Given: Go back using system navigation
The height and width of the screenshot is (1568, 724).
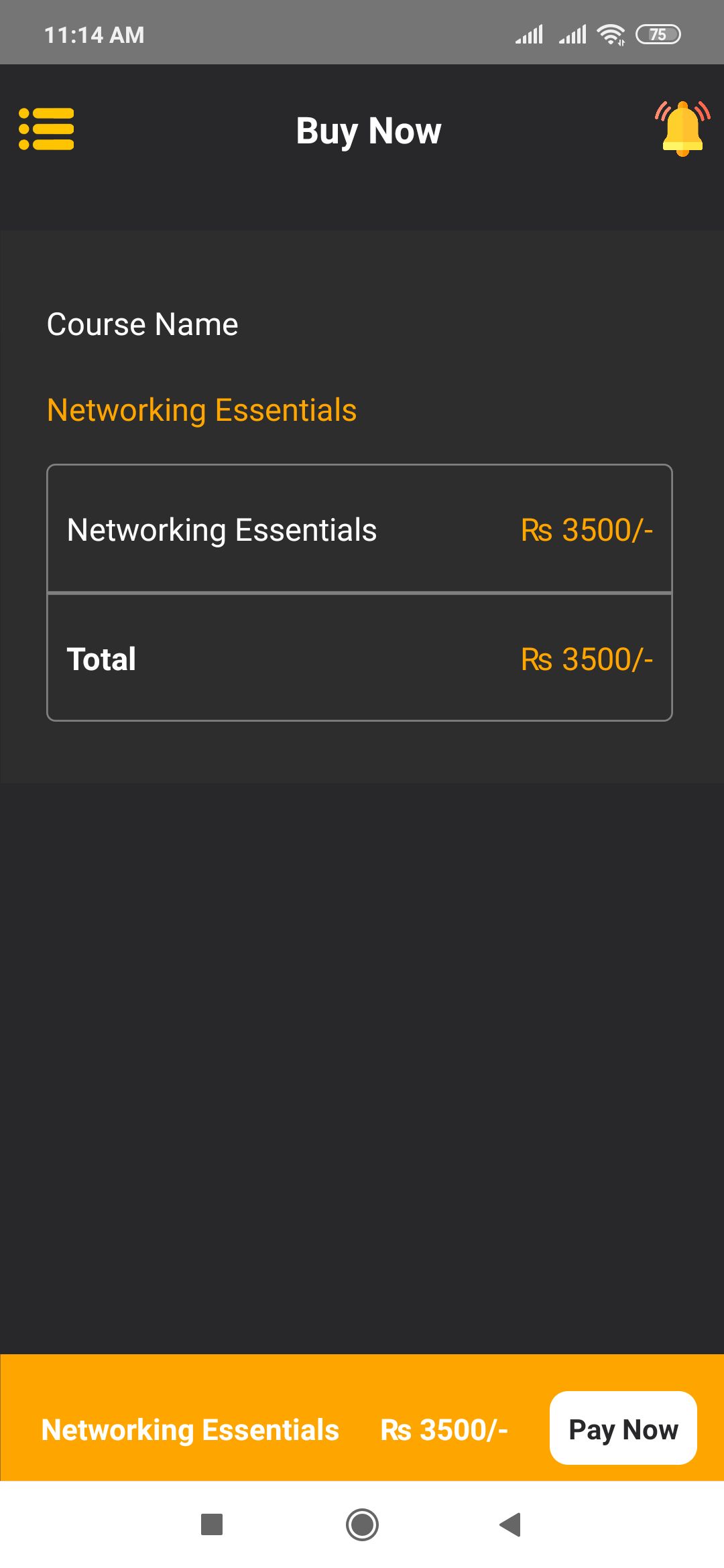Looking at the screenshot, I should 511,1524.
